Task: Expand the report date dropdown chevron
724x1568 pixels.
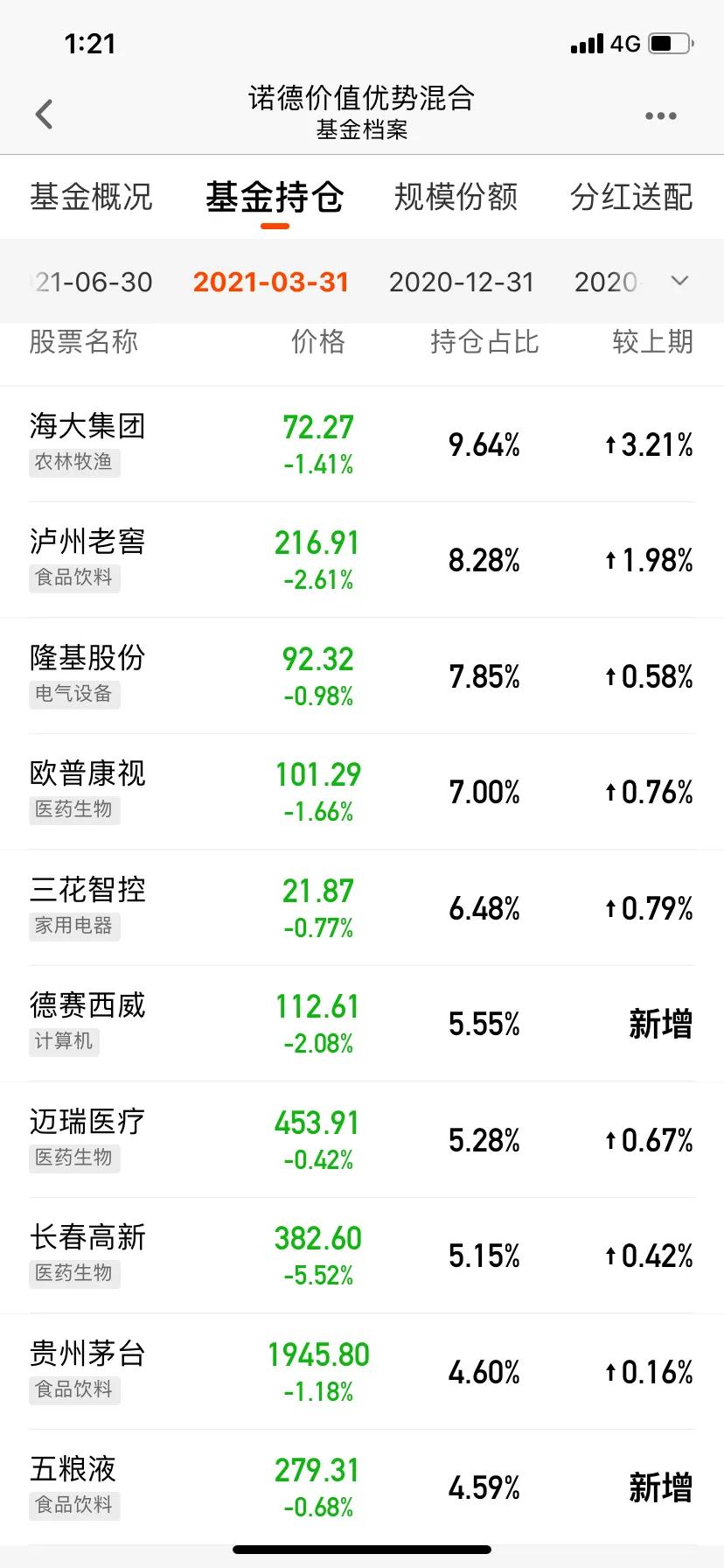Action: (679, 281)
